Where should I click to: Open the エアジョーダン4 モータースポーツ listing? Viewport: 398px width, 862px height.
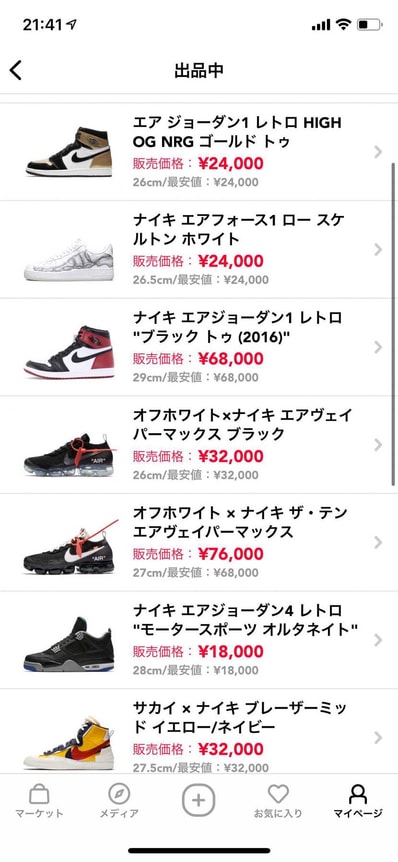199,640
